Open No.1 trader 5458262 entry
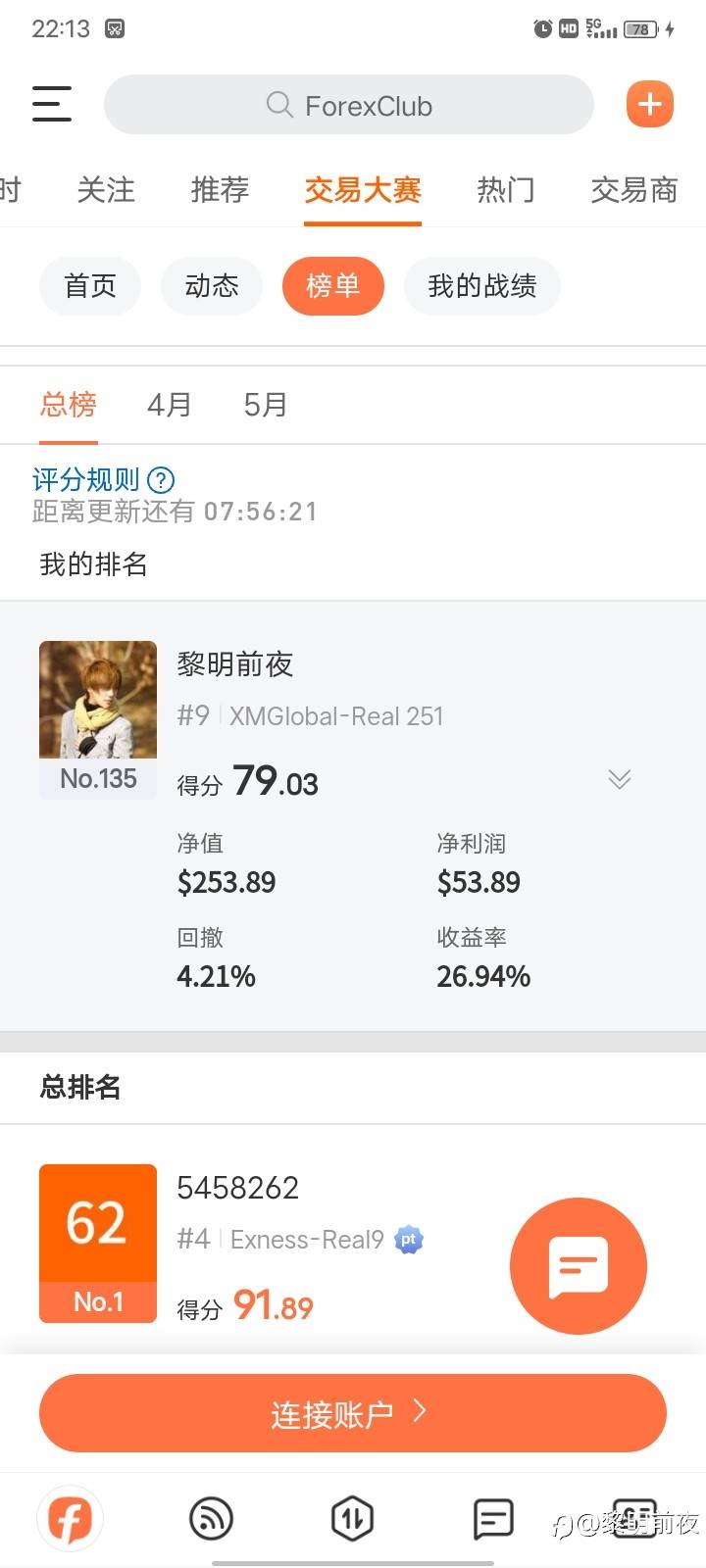The width and height of the screenshot is (706, 1568). pos(353,1245)
